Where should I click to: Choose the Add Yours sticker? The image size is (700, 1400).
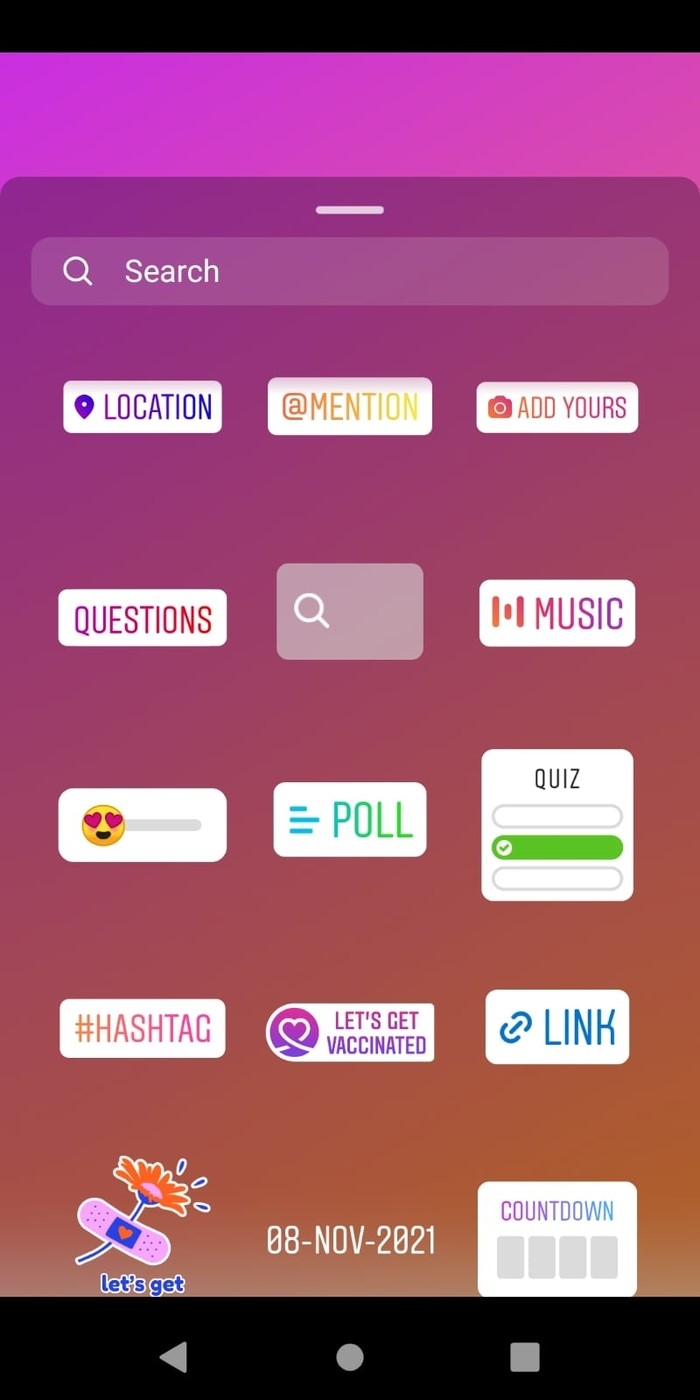(557, 407)
